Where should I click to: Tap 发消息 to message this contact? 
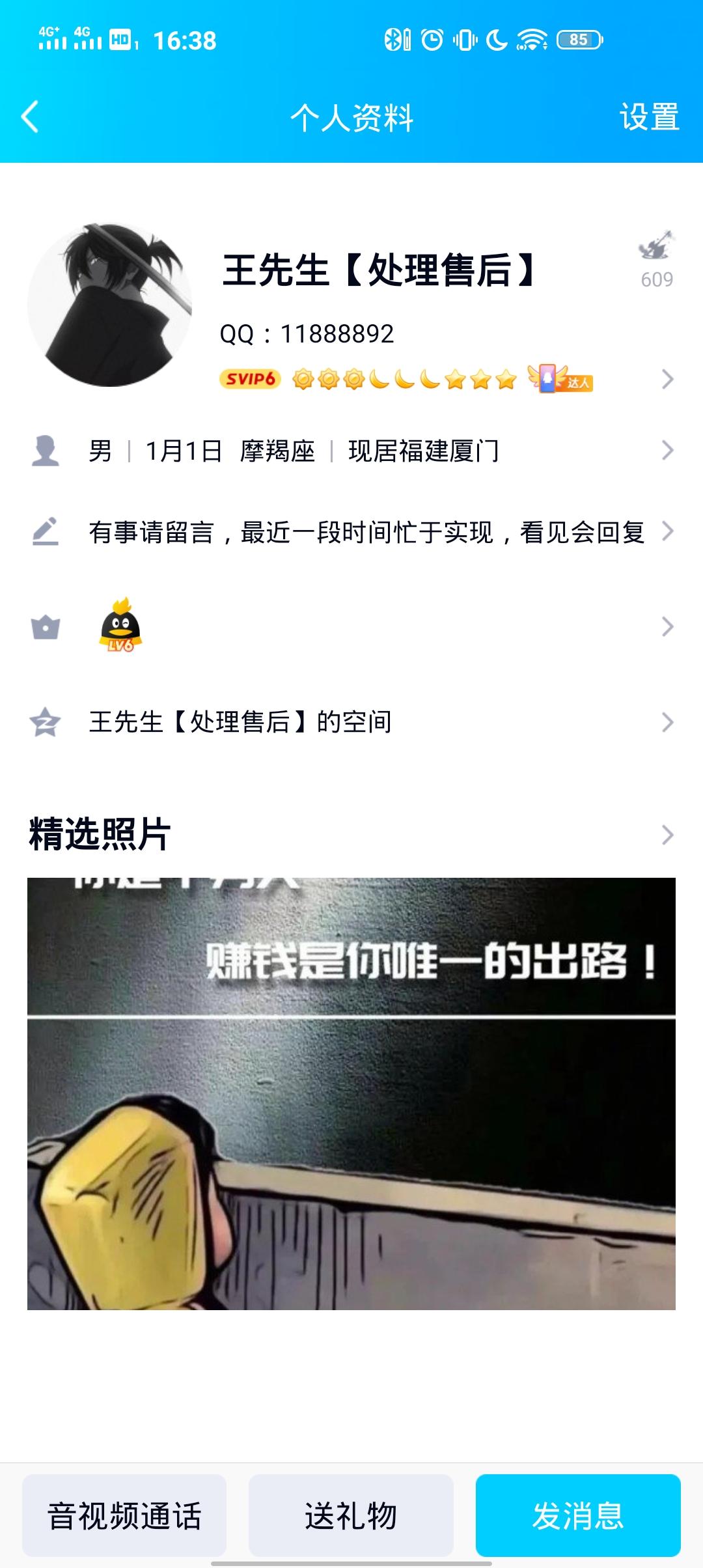578,1515
